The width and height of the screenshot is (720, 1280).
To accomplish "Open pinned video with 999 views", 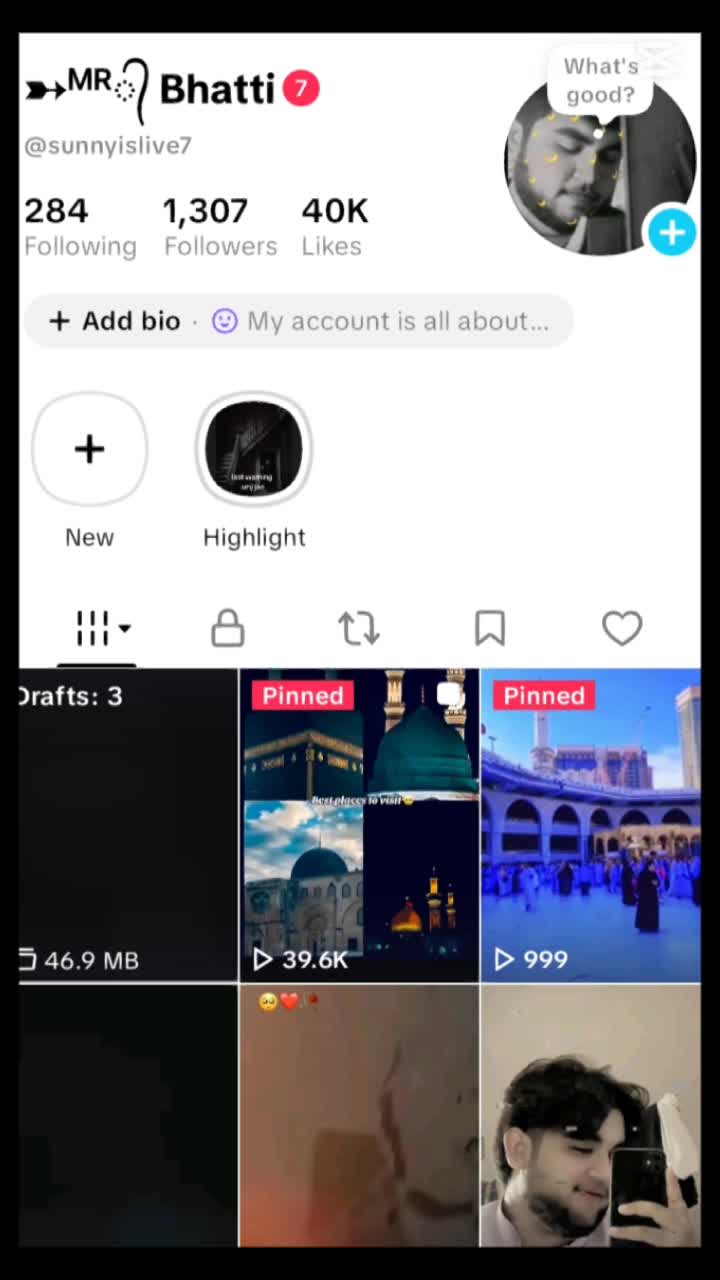I will point(591,825).
